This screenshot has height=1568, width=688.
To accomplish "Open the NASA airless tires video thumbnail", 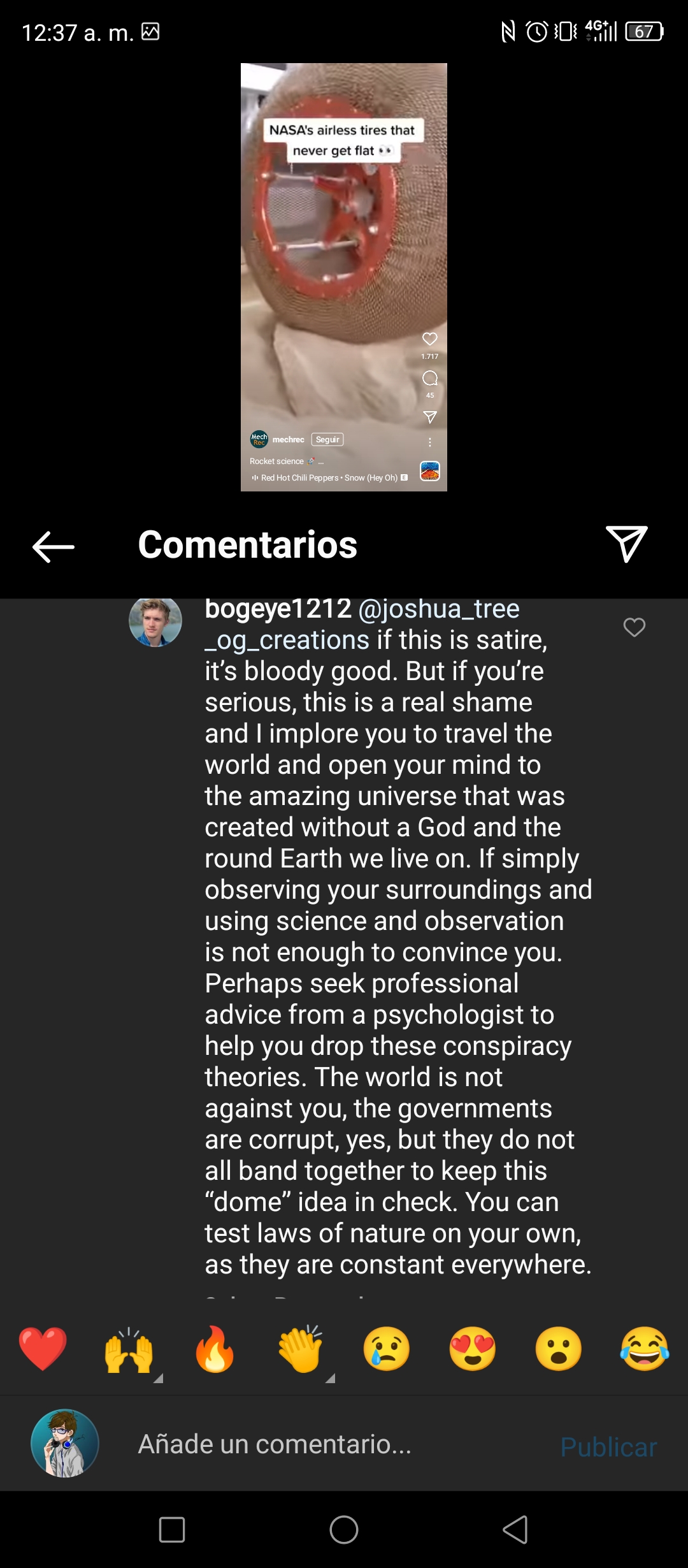I will coord(344,277).
